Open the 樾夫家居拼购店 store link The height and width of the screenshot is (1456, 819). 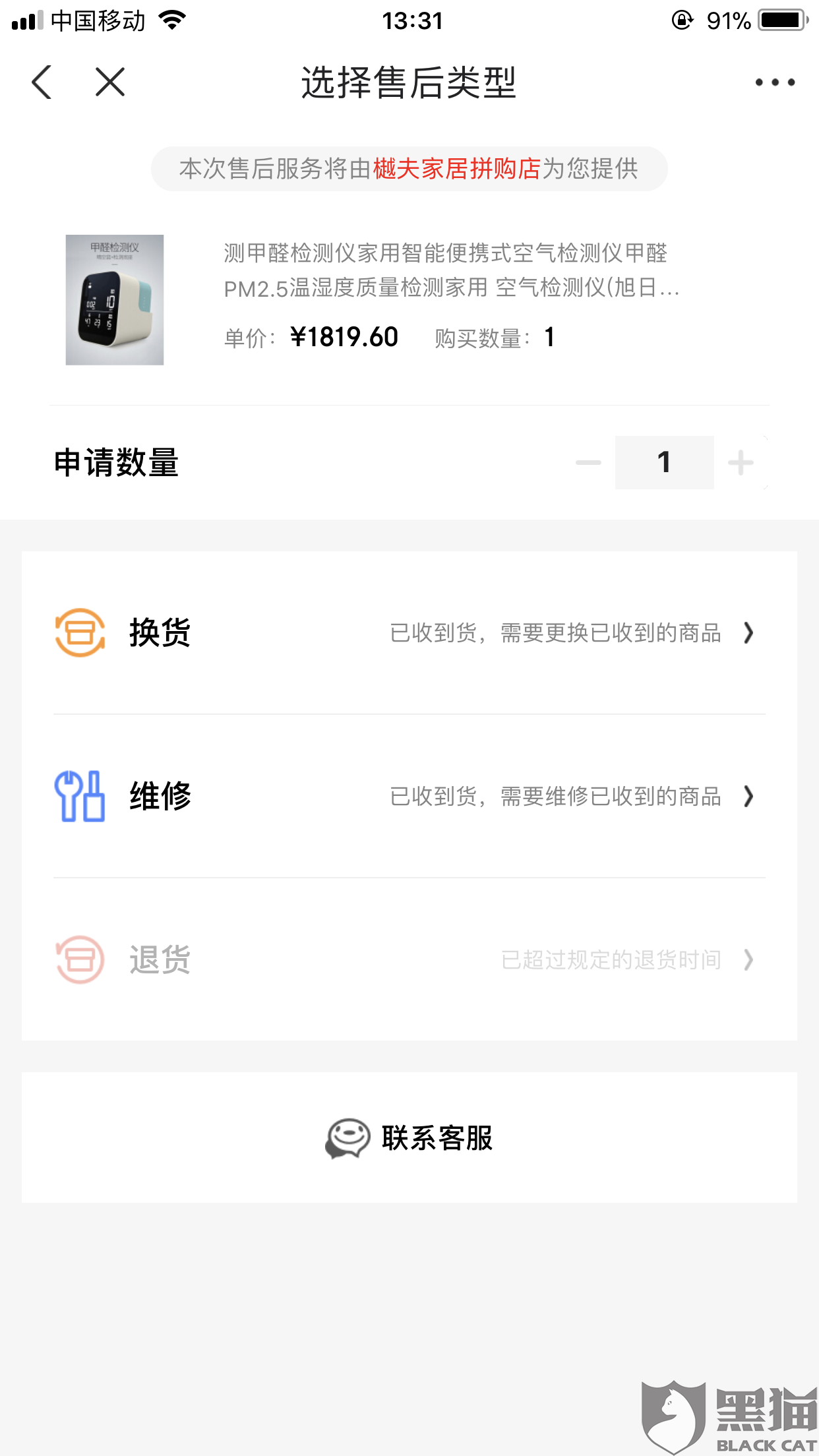456,169
